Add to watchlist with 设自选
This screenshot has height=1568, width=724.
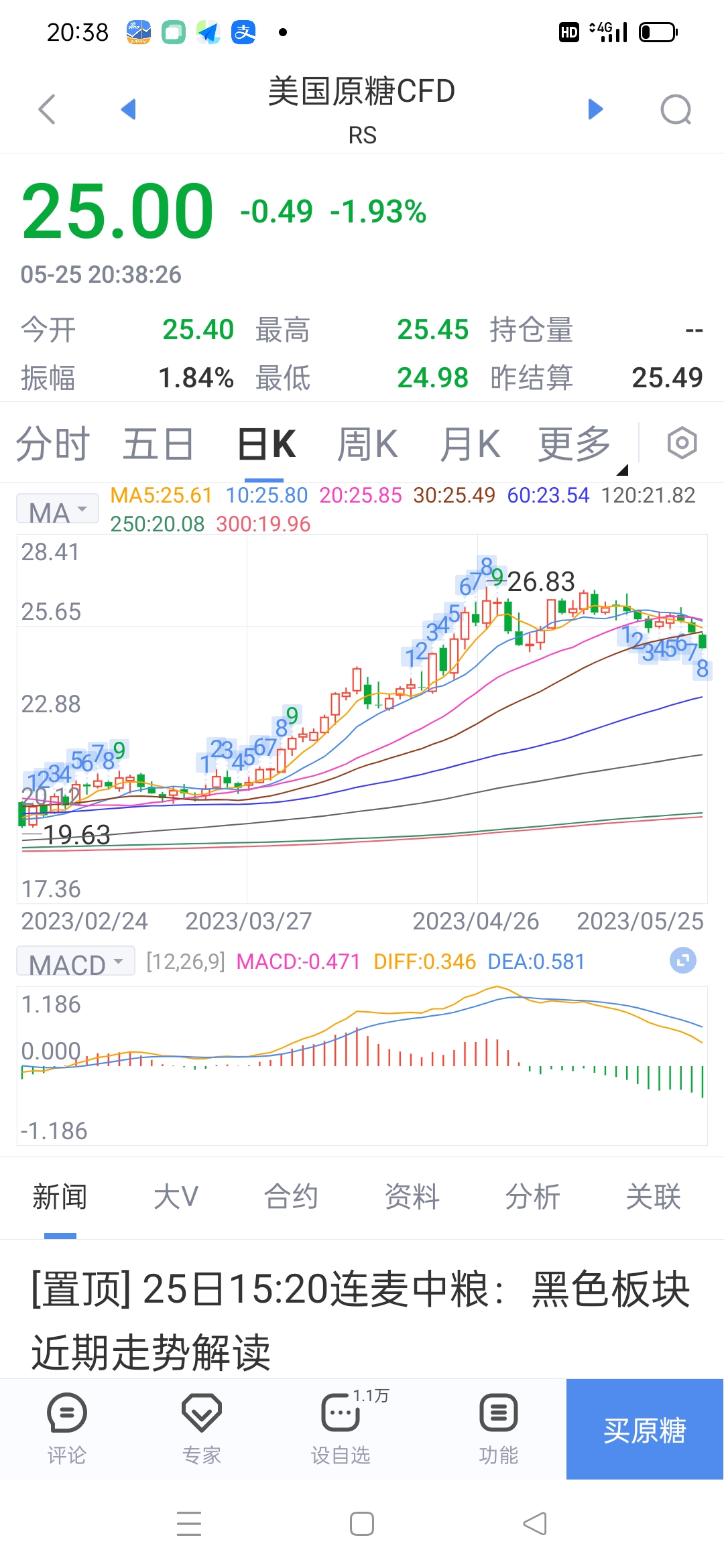coord(341,1428)
